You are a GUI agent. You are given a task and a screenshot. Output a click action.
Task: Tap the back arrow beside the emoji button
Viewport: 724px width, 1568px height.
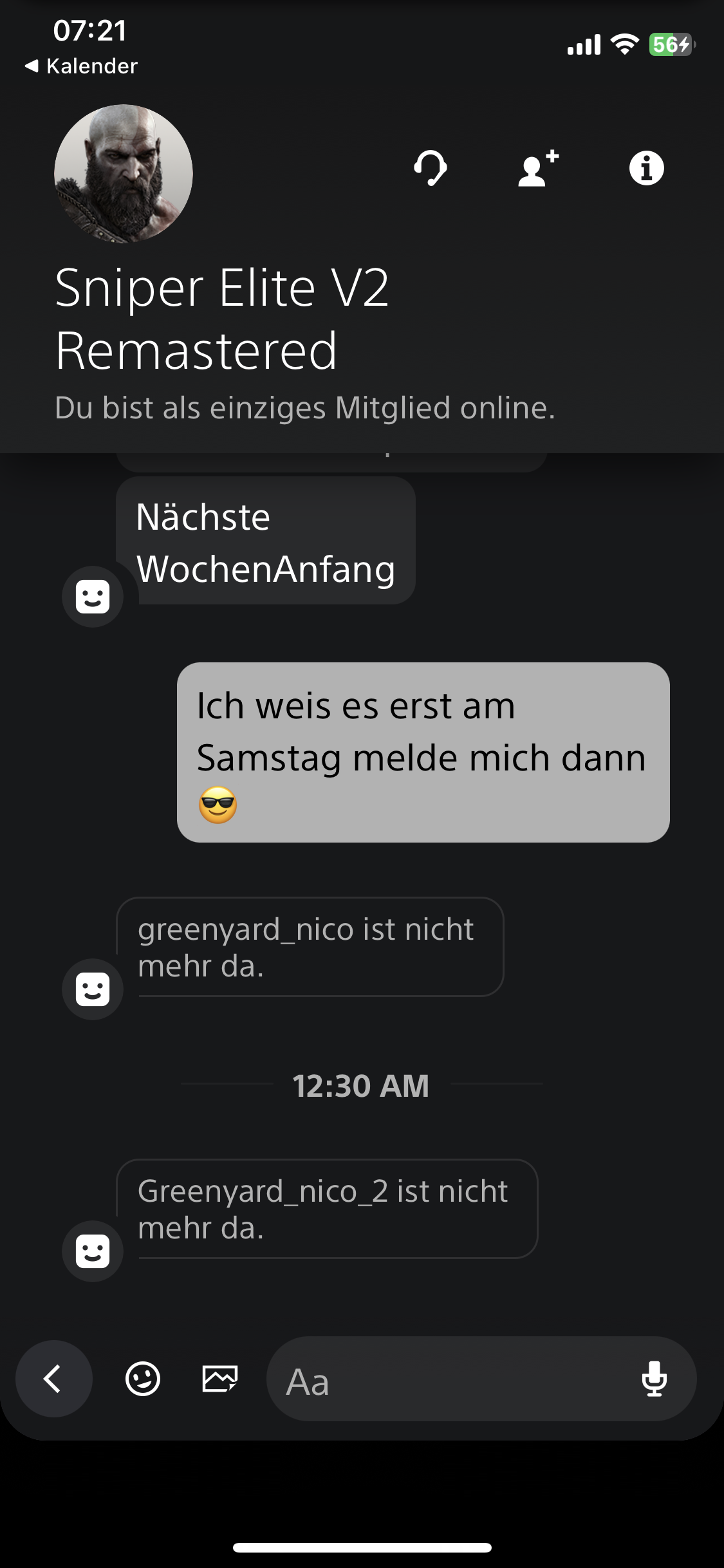[x=53, y=1379]
